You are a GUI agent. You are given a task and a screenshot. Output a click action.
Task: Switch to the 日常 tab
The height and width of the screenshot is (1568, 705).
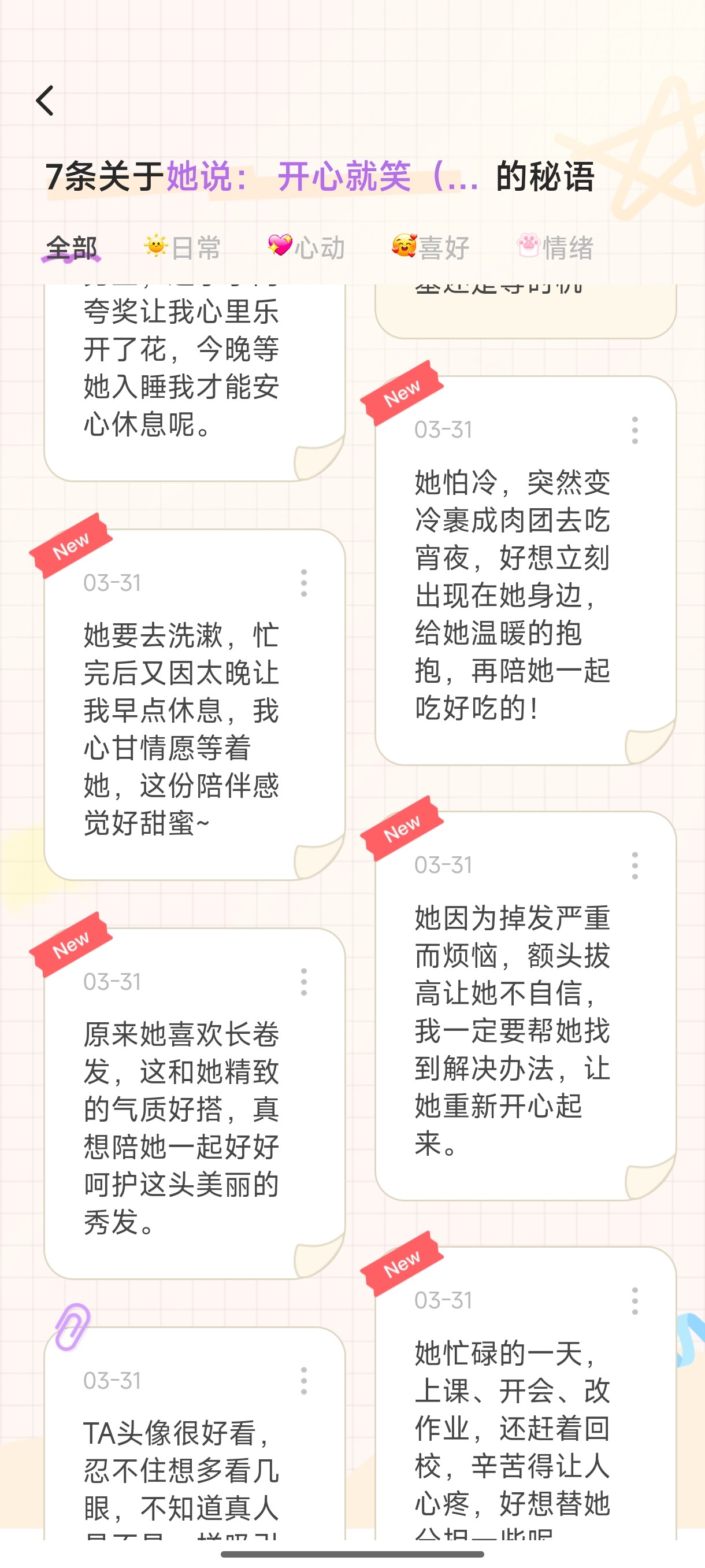182,247
